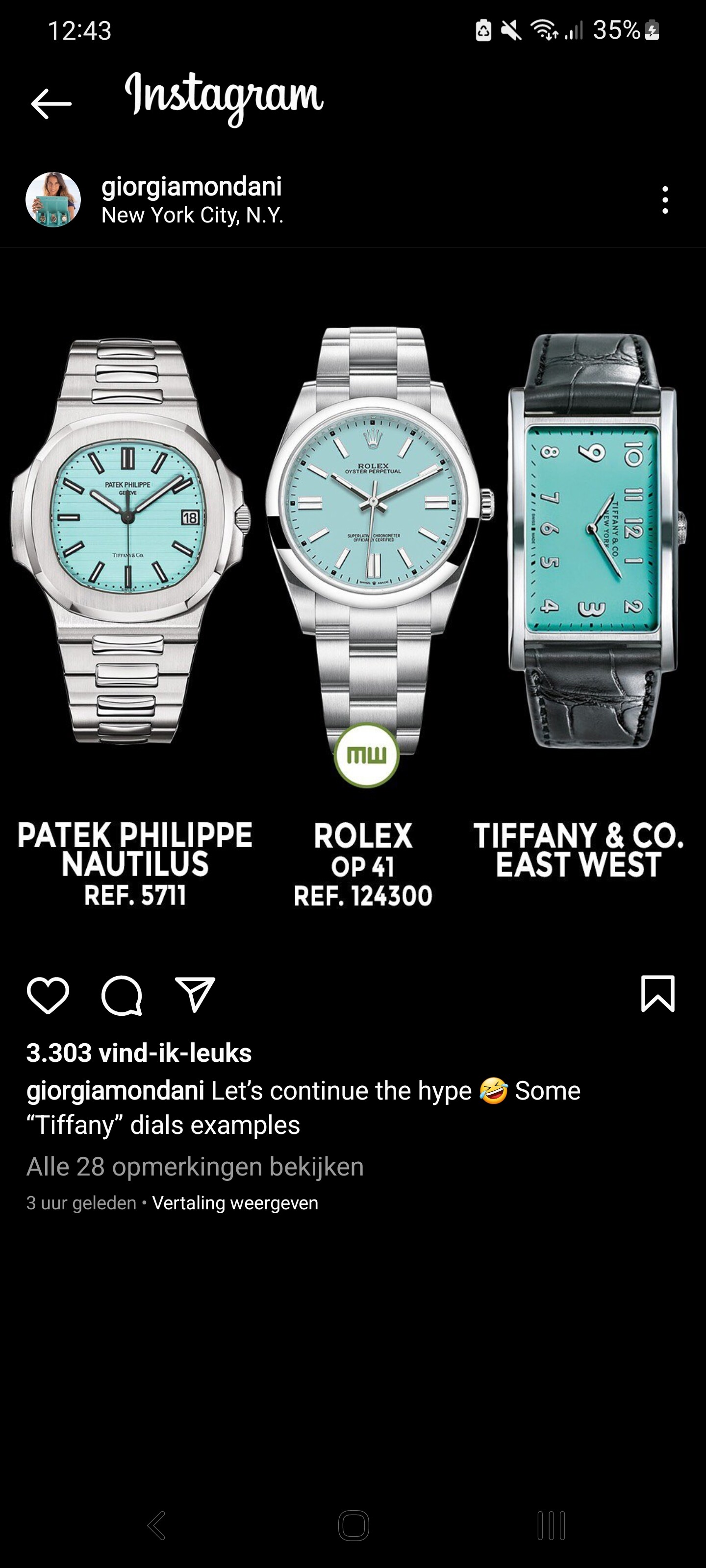The width and height of the screenshot is (706, 1568).
Task: Open giorgiamondani's profile picture
Action: click(x=53, y=199)
